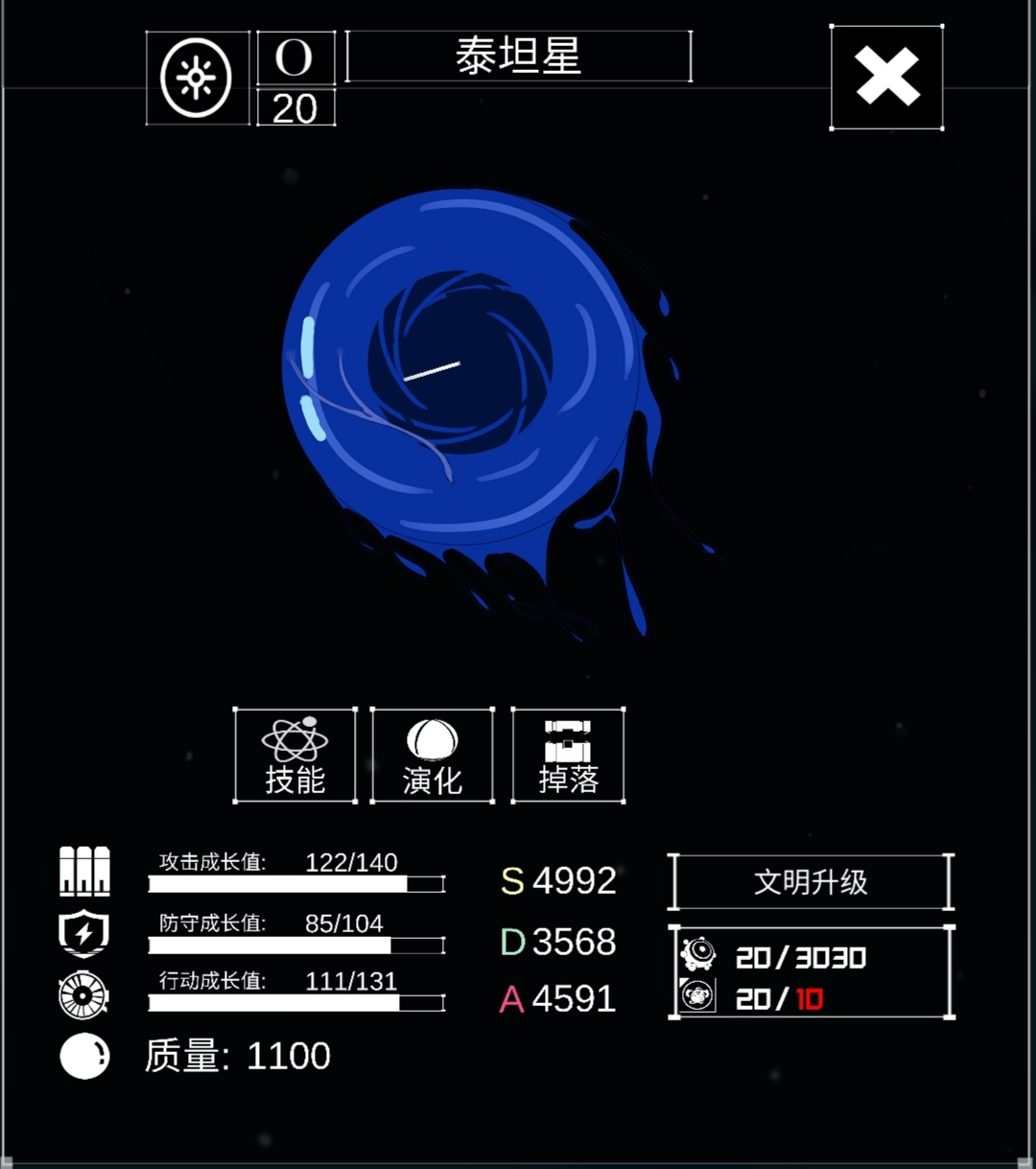Viewport: 1036px width, 1169px height.
Task: Open the 掉落 drops button
Action: [568, 756]
